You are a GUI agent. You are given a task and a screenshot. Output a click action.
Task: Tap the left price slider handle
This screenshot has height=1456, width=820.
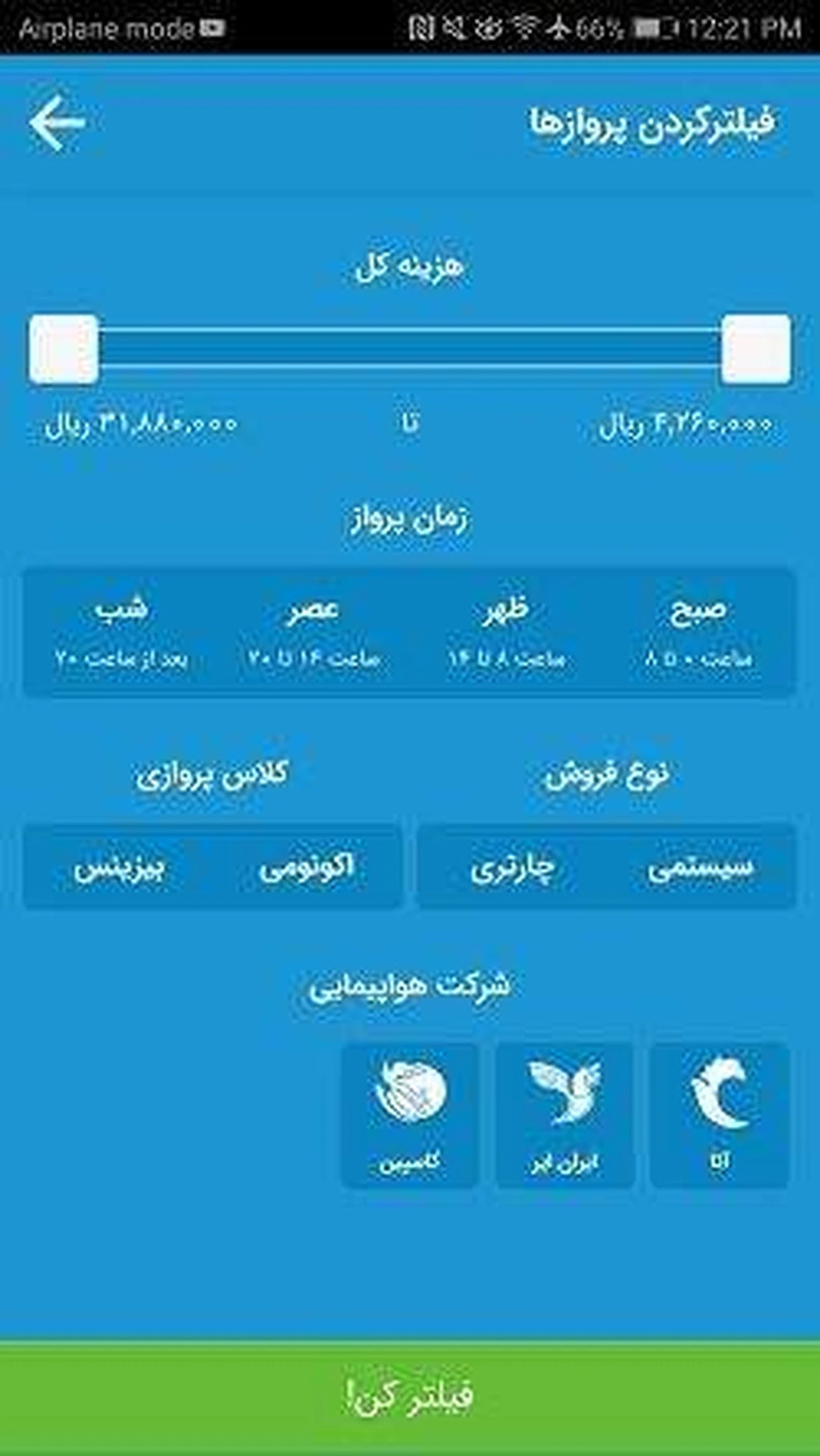pos(64,350)
